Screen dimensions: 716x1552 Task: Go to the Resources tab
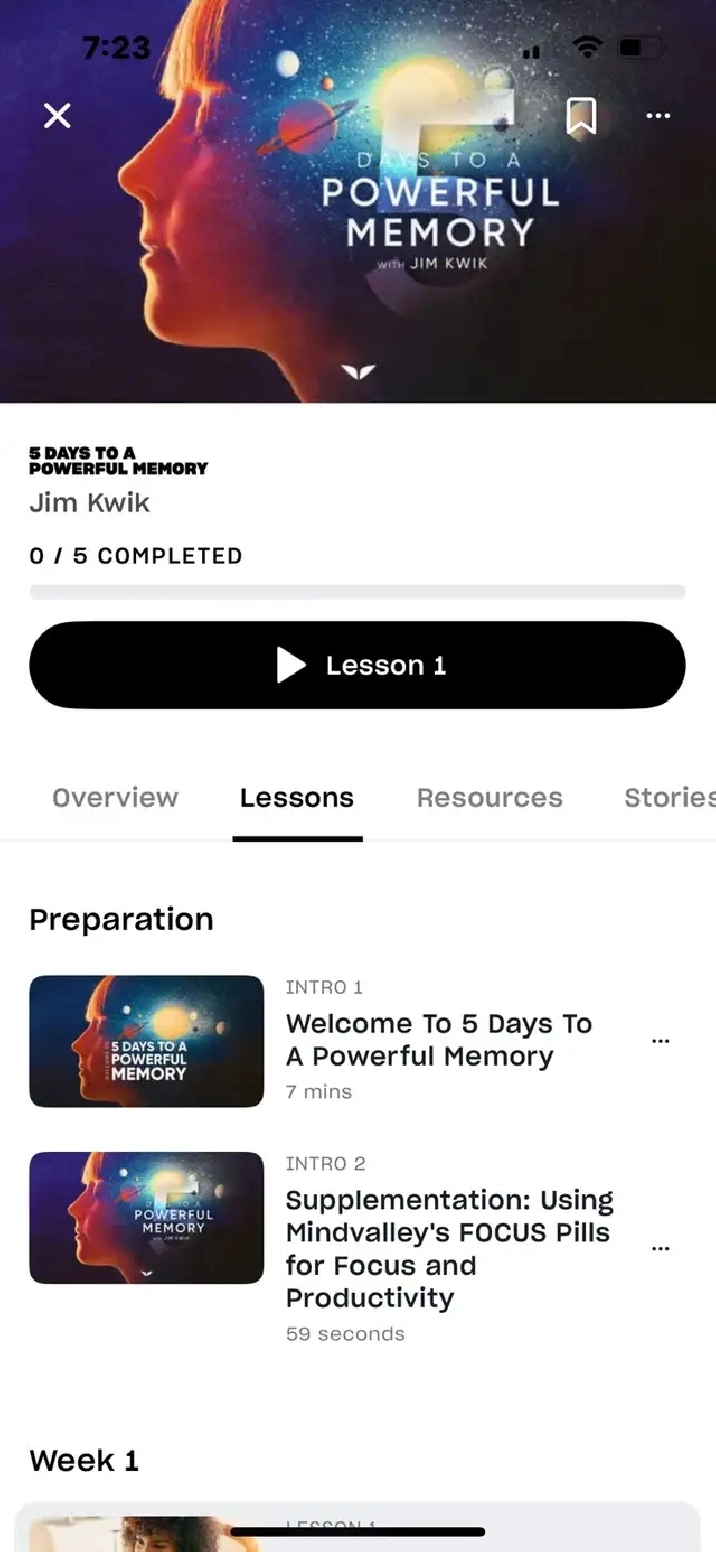click(490, 797)
